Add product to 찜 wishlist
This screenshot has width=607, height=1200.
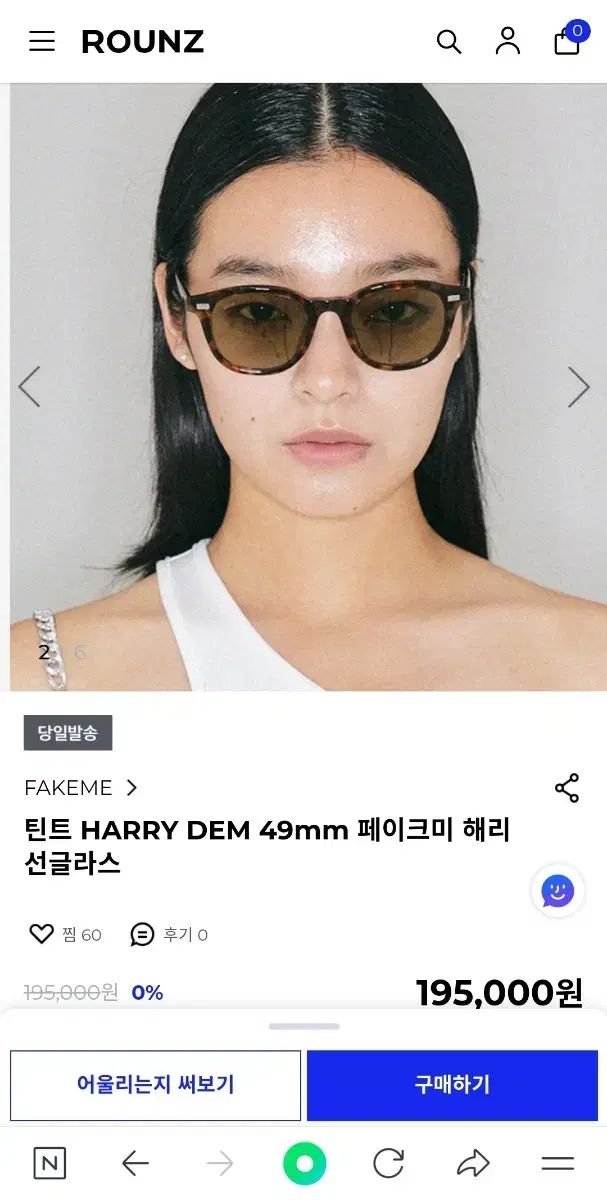pos(42,934)
